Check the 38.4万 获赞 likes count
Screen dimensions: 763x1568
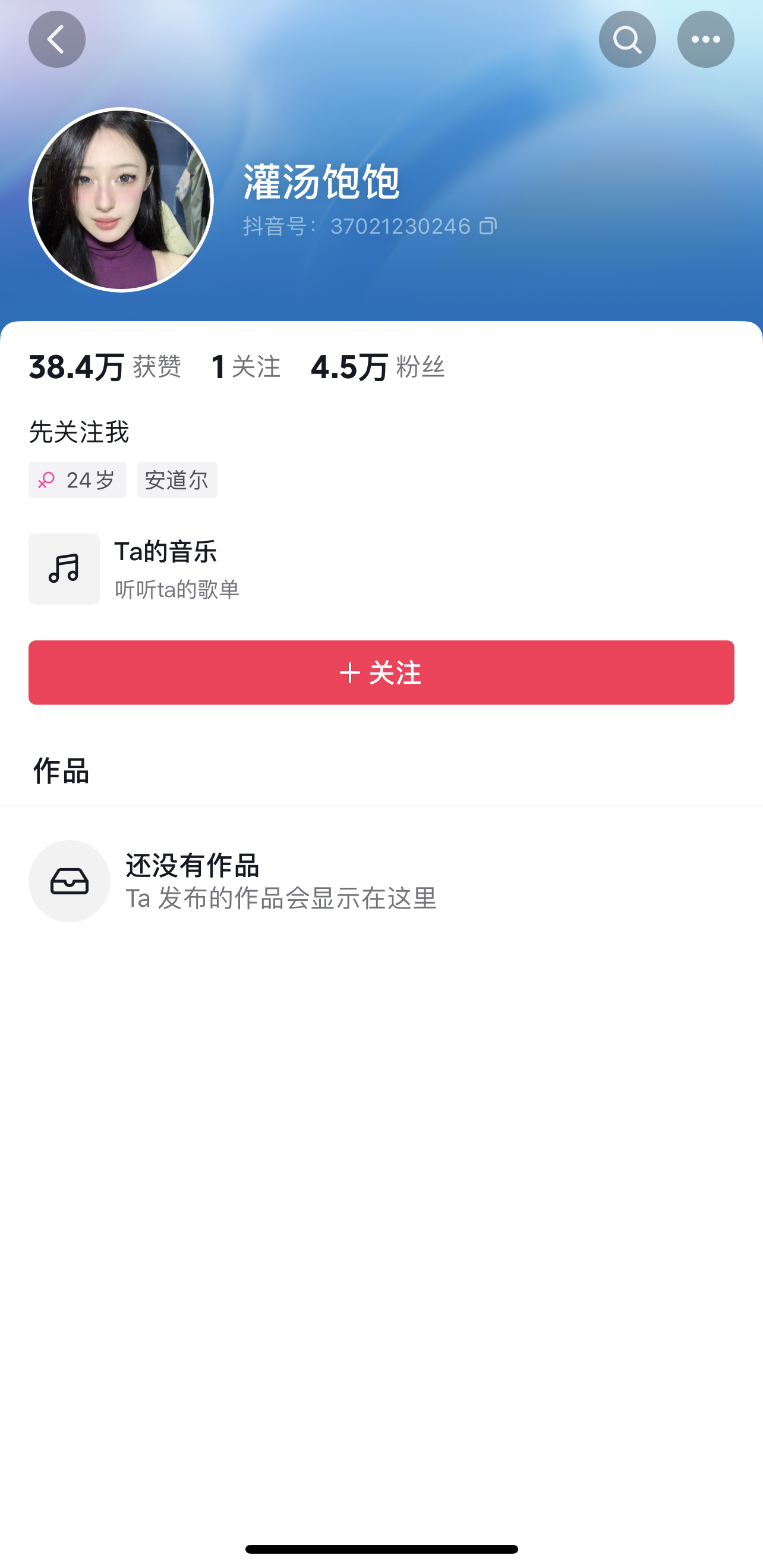coord(105,367)
